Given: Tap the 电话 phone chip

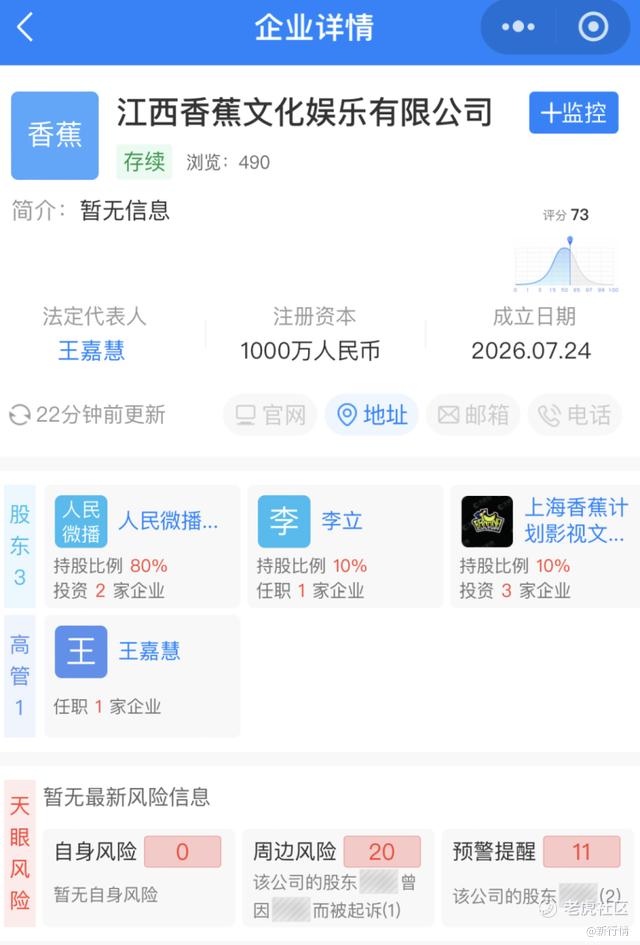Looking at the screenshot, I should click(574, 415).
